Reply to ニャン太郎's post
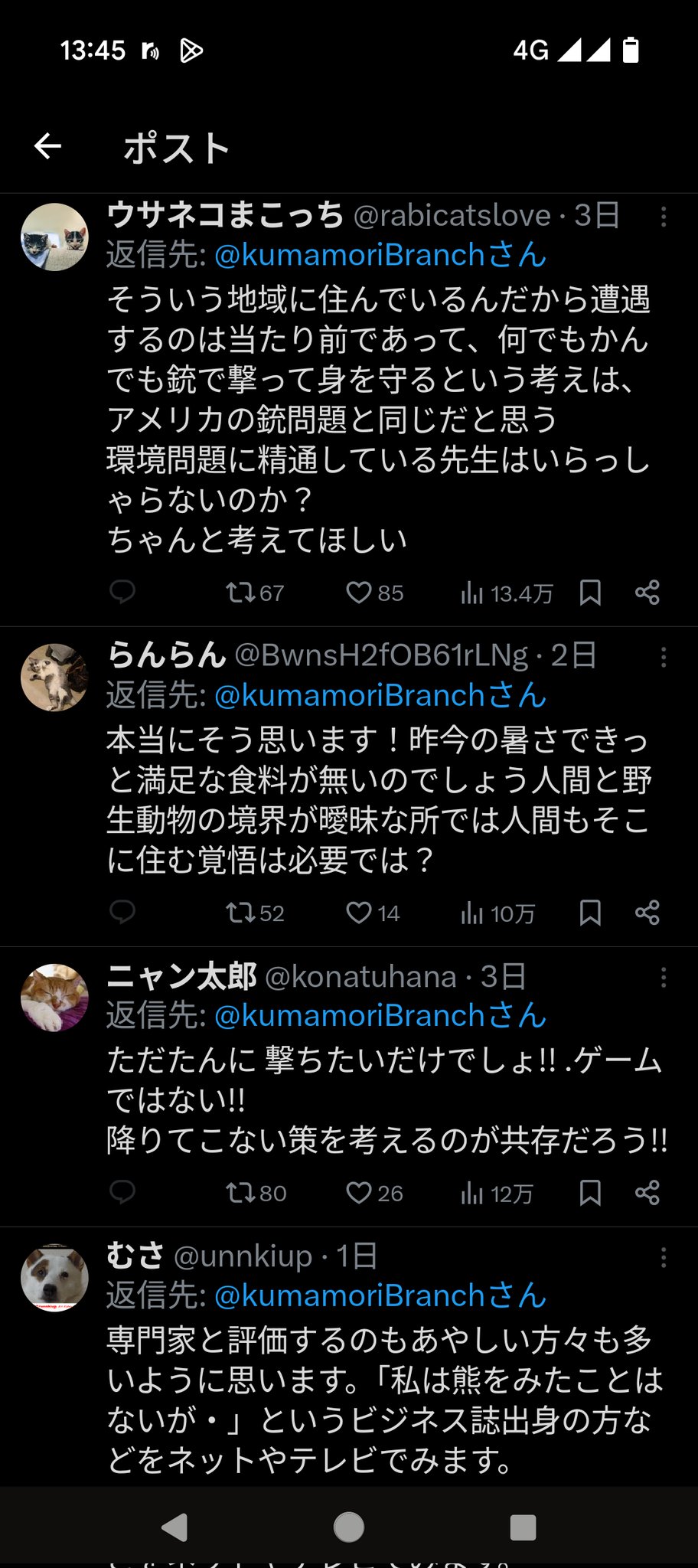The image size is (698, 1568). 122,1193
